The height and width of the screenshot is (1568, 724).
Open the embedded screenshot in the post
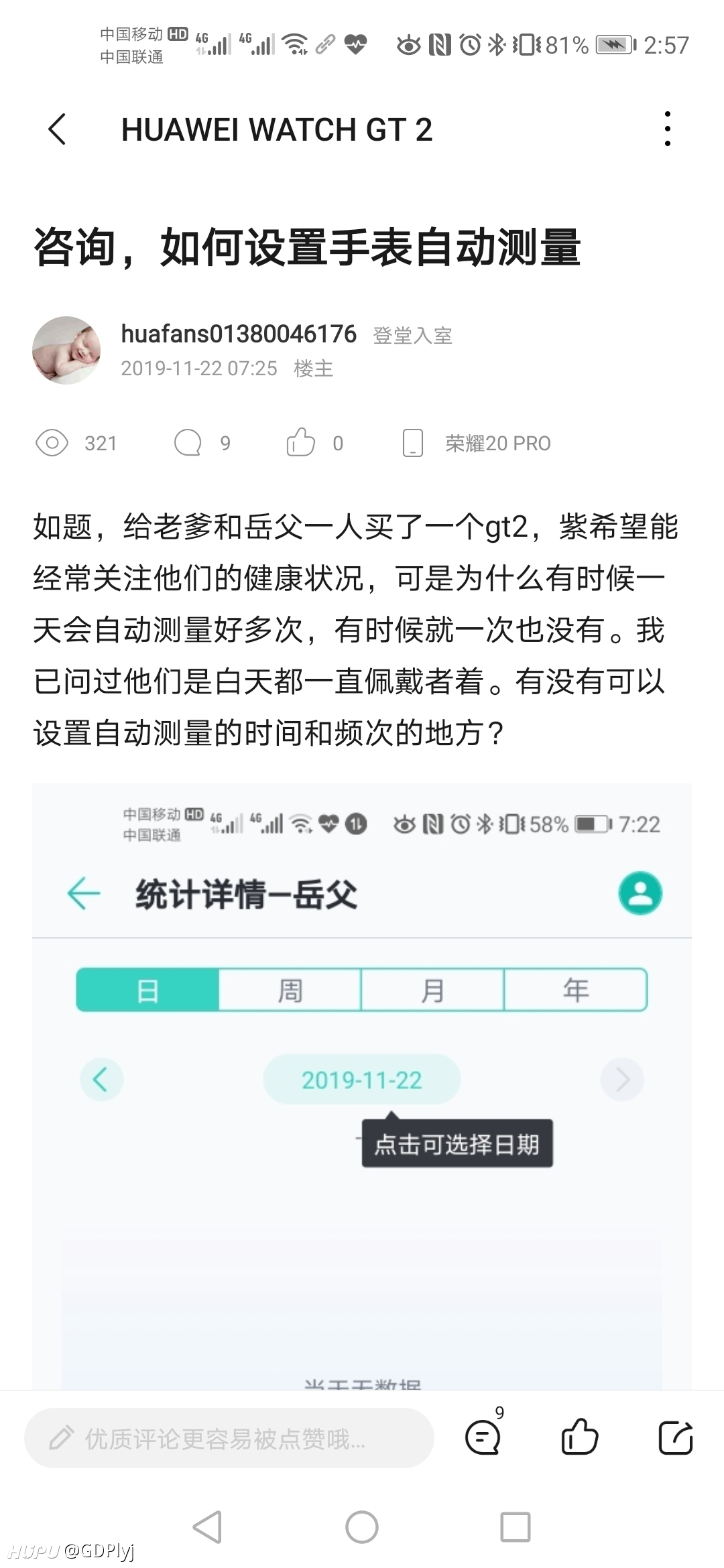pyautogui.click(x=362, y=1086)
